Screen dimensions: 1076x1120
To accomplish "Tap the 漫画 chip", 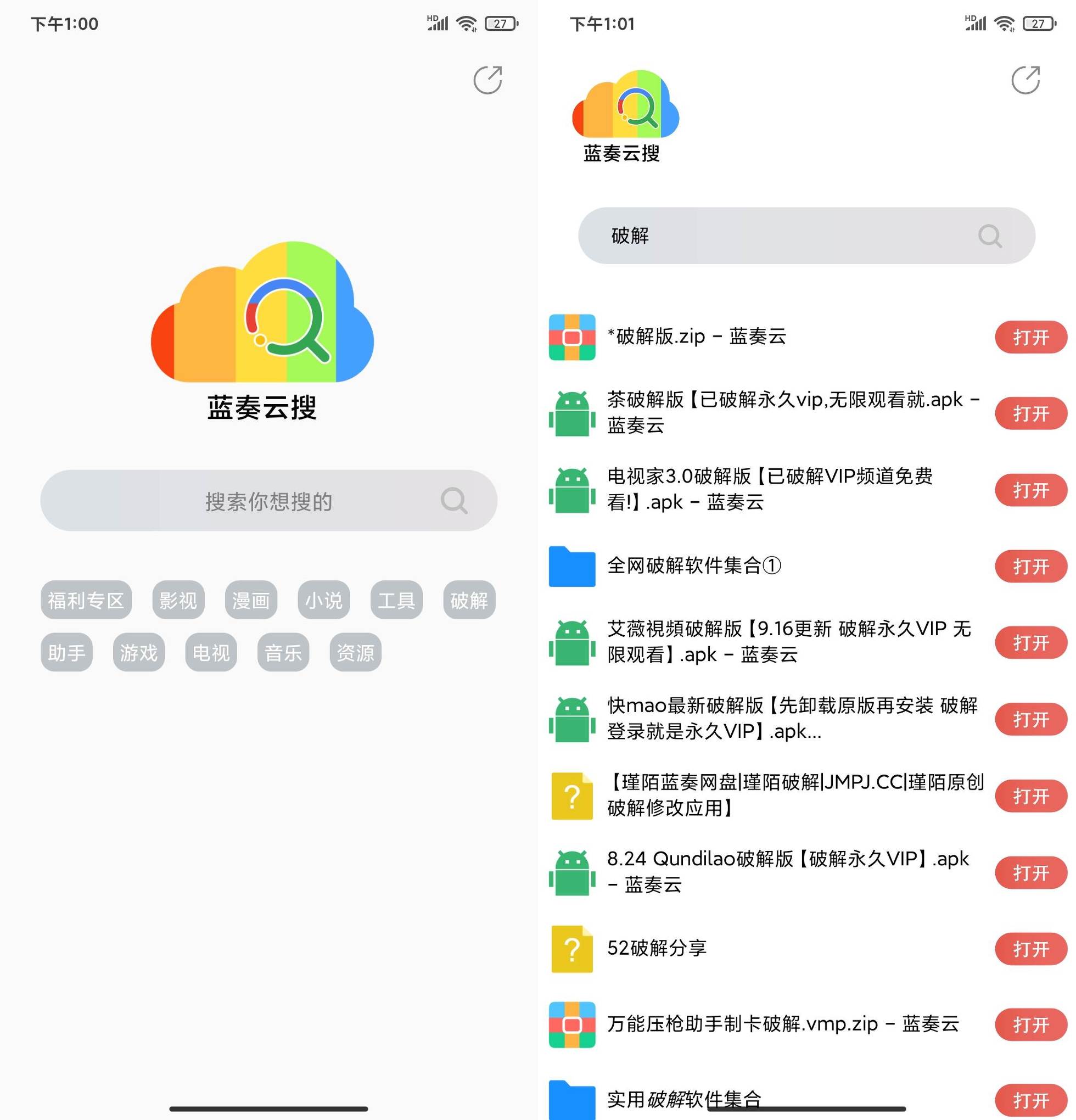I will click(251, 600).
